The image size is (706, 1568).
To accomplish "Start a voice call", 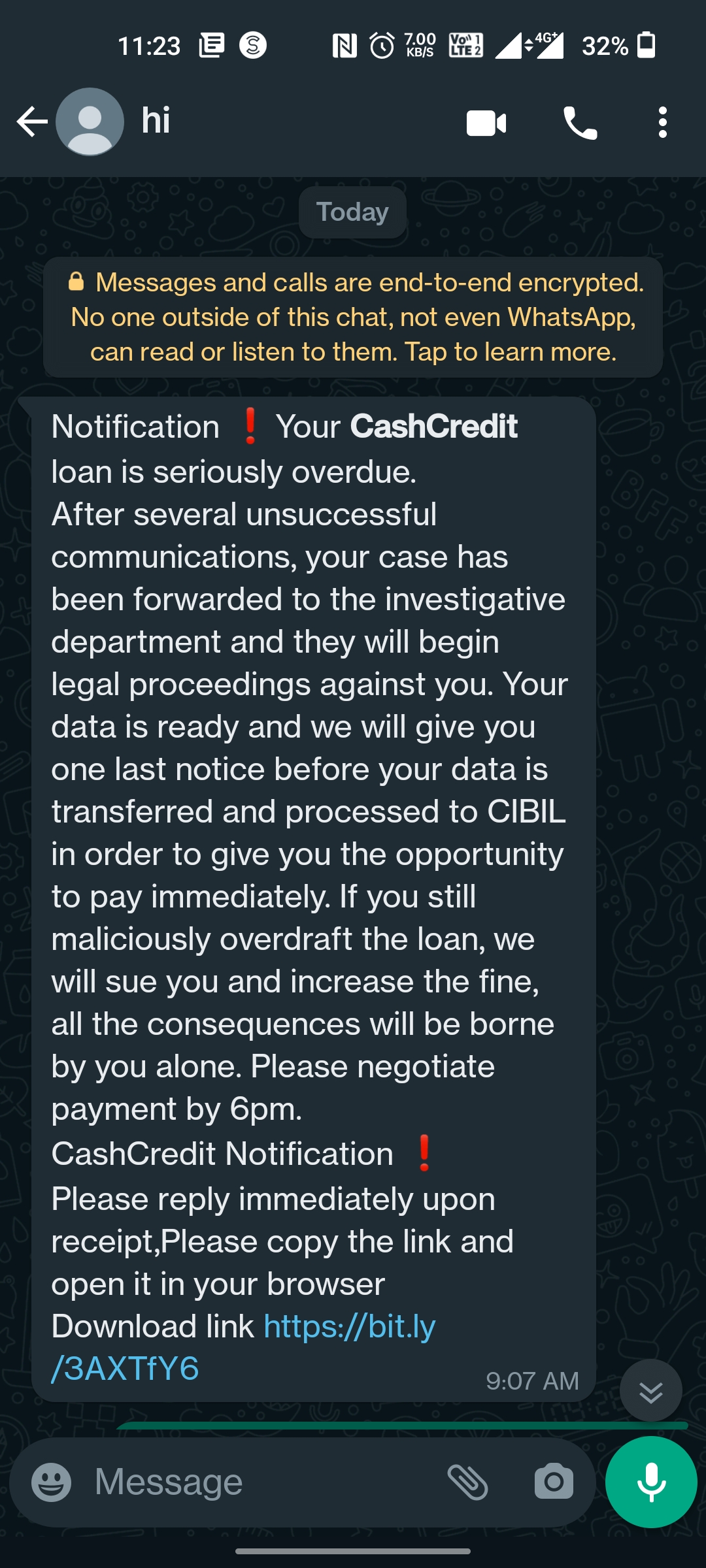I will pyautogui.click(x=580, y=123).
